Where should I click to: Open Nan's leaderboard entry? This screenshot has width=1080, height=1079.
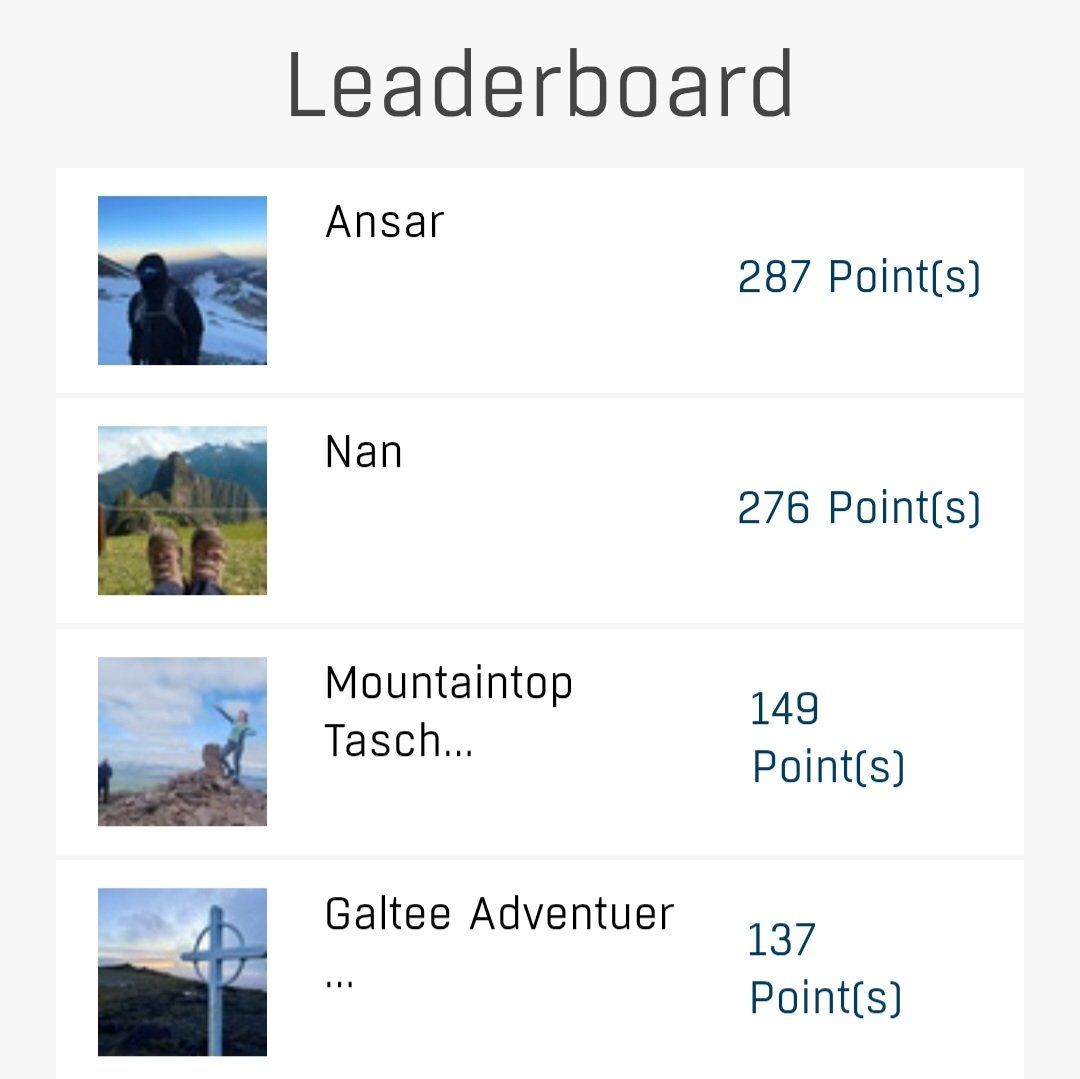pyautogui.click(x=539, y=510)
